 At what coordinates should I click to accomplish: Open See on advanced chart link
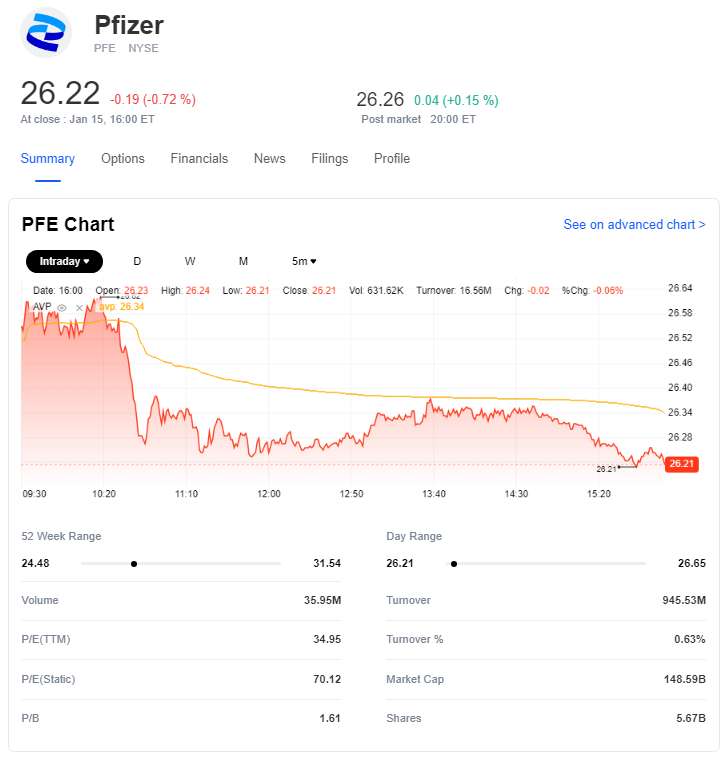634,224
